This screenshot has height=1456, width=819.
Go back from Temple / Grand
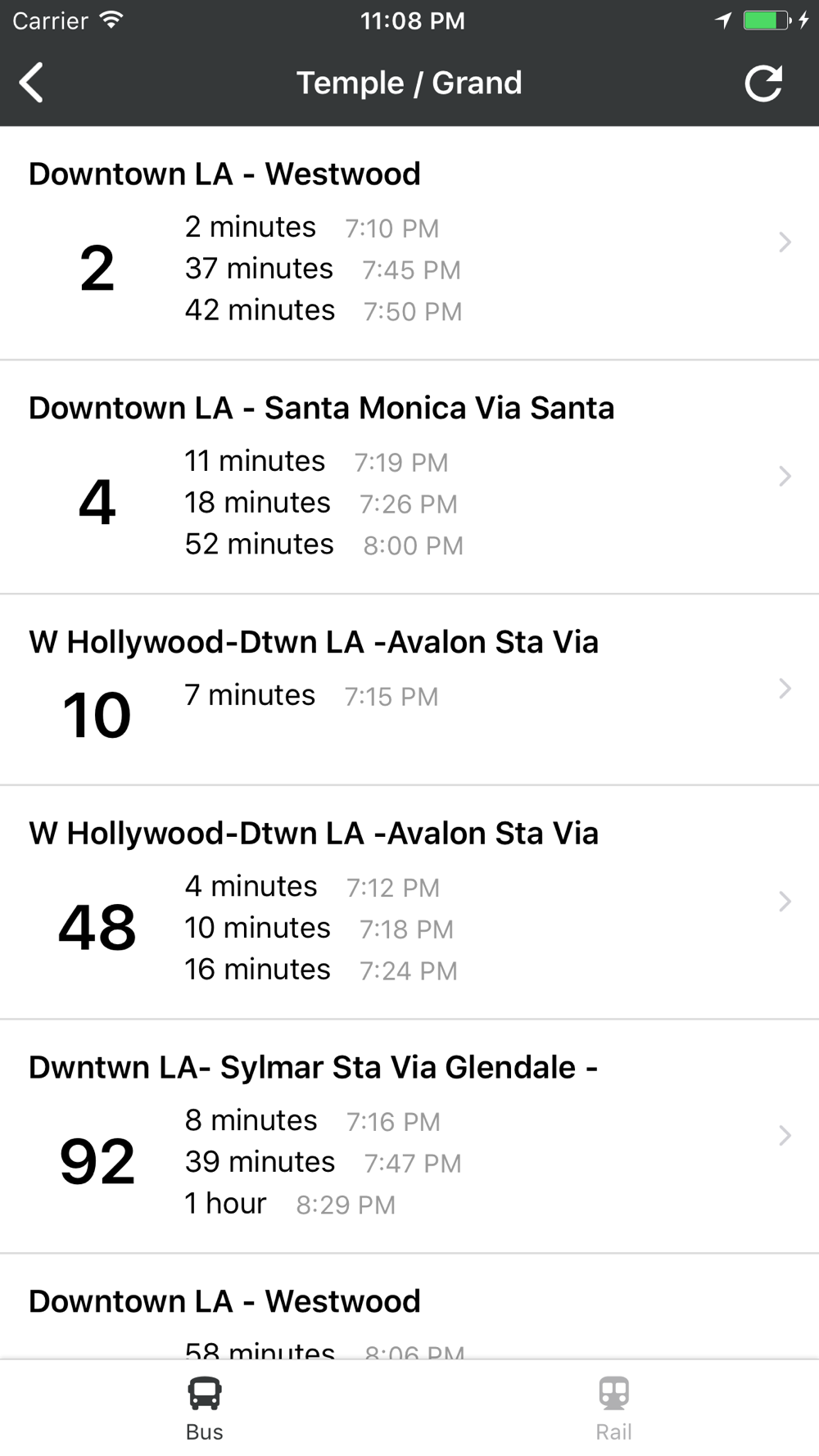tap(31, 83)
